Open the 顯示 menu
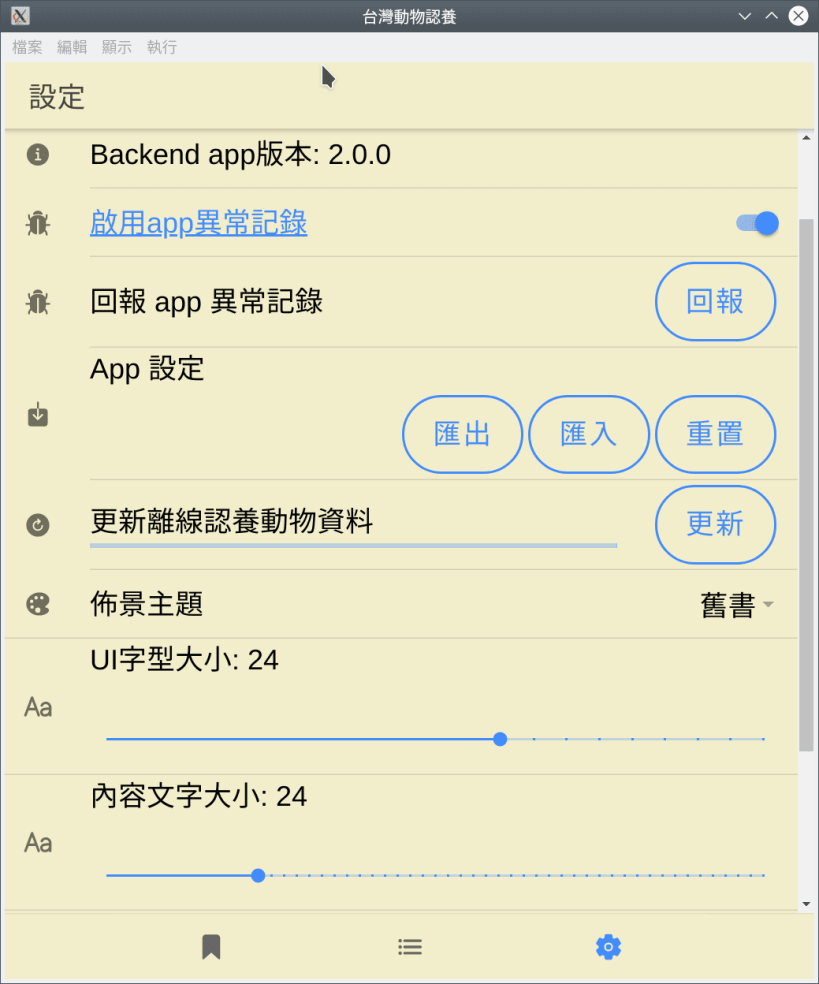 [x=117, y=47]
